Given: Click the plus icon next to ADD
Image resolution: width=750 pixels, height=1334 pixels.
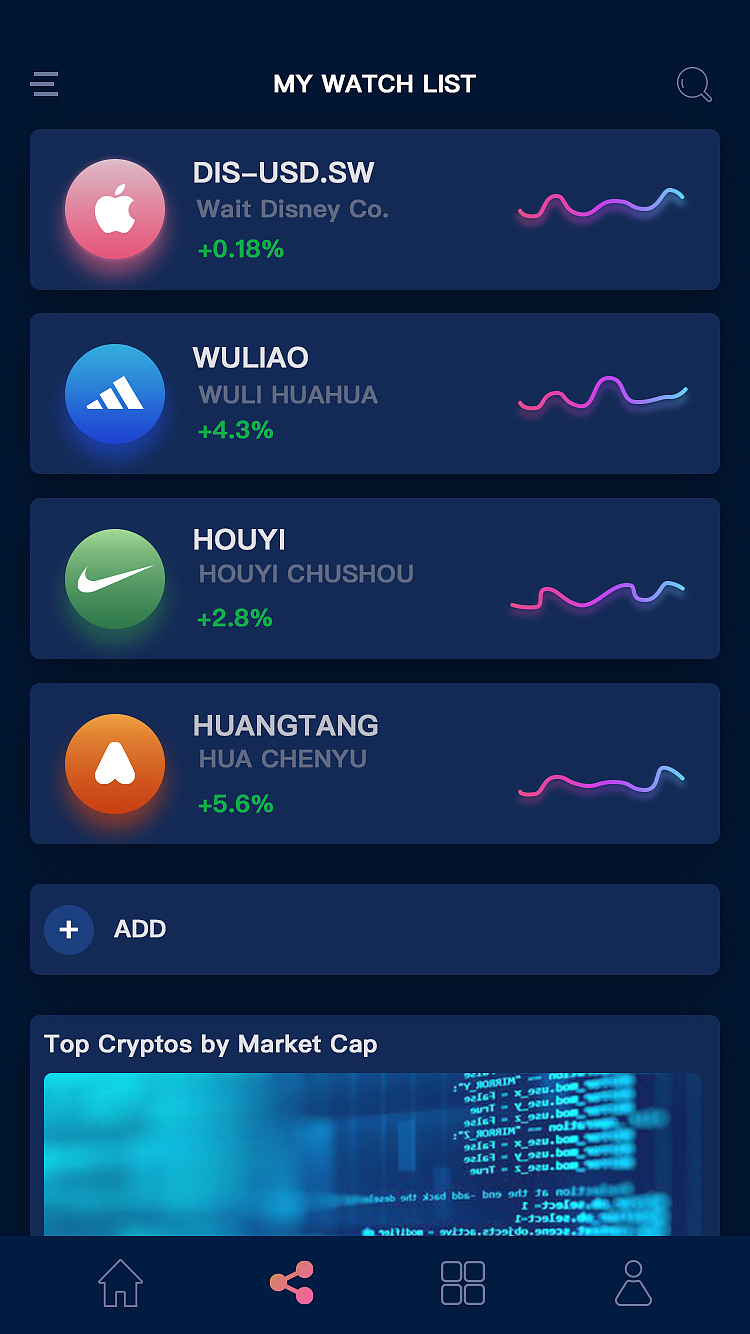Looking at the screenshot, I should (68, 929).
